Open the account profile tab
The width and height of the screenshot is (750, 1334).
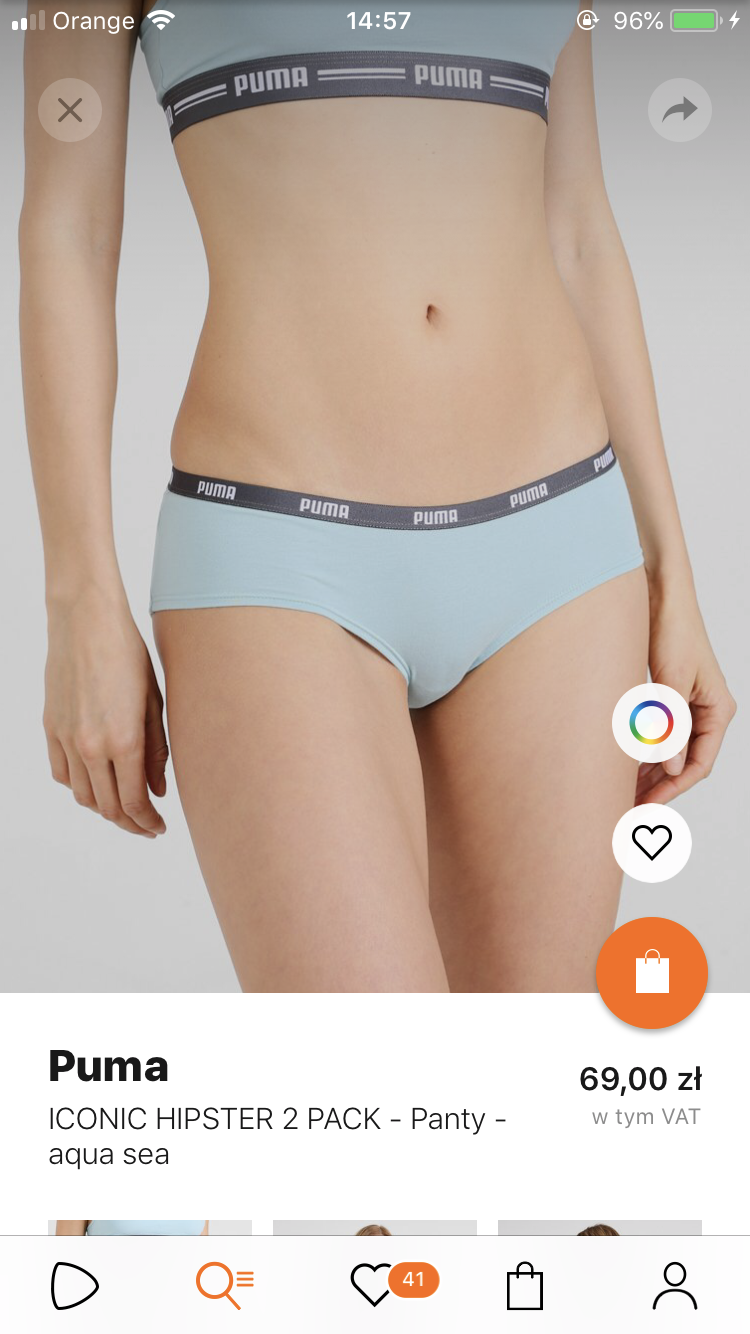click(675, 1286)
